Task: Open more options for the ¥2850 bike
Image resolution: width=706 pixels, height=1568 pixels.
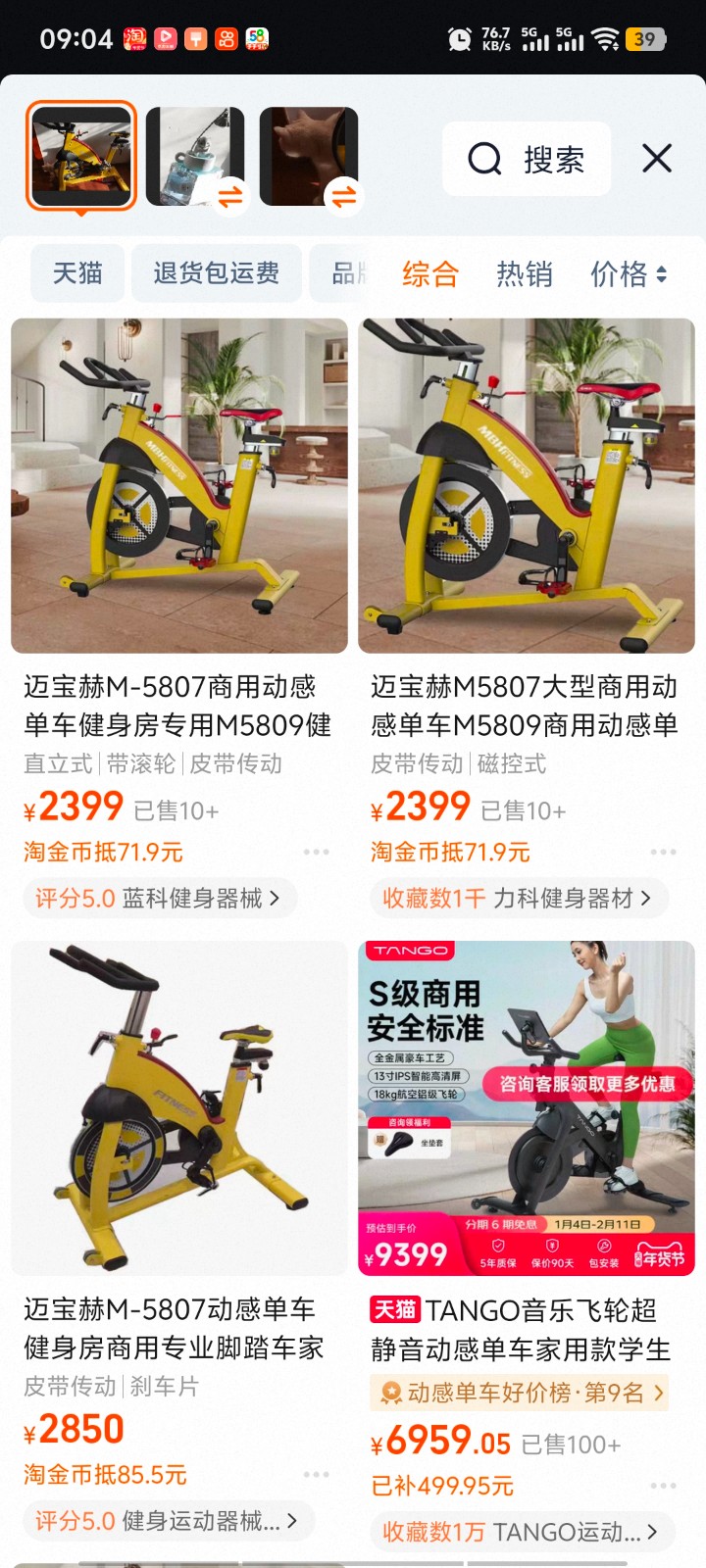Action: point(316,1475)
